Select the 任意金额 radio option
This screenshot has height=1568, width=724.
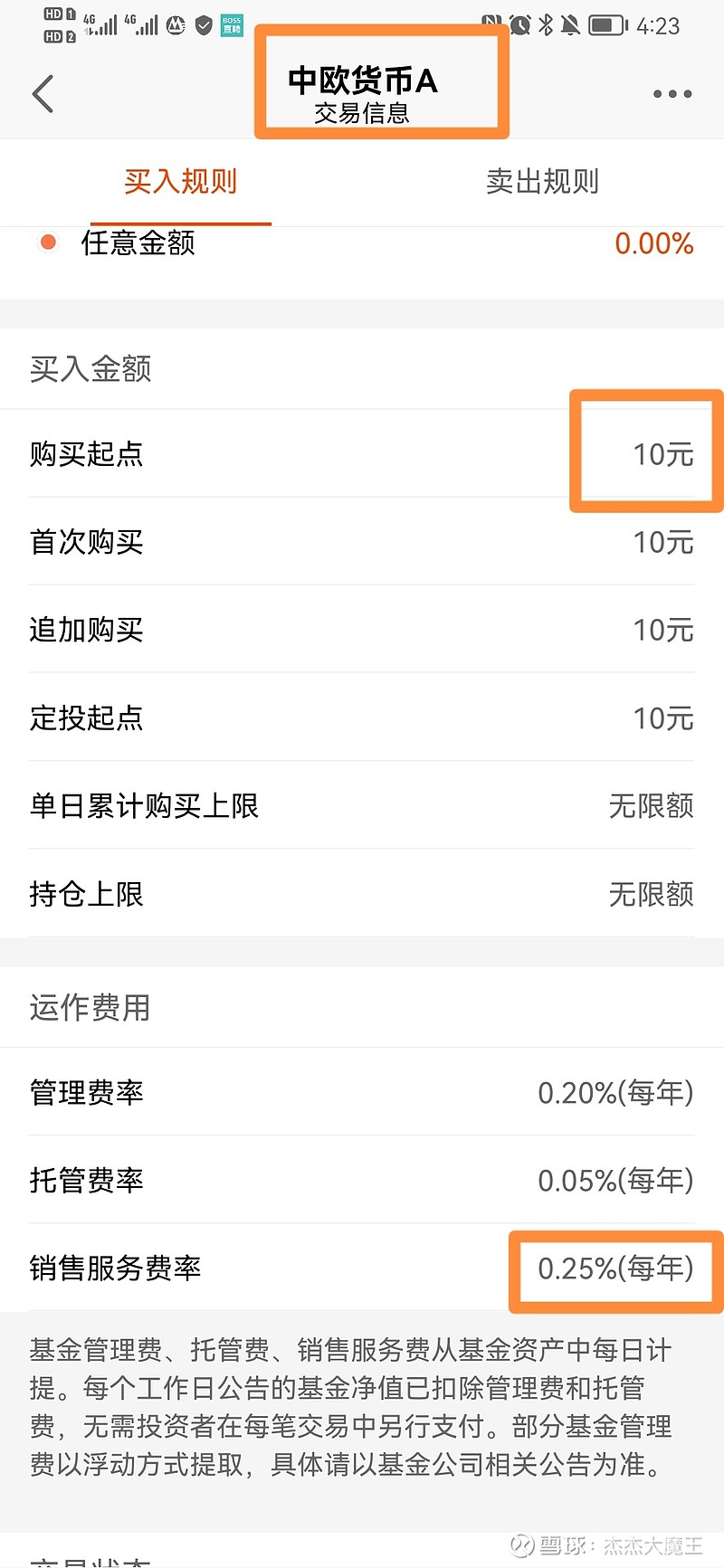(x=47, y=242)
